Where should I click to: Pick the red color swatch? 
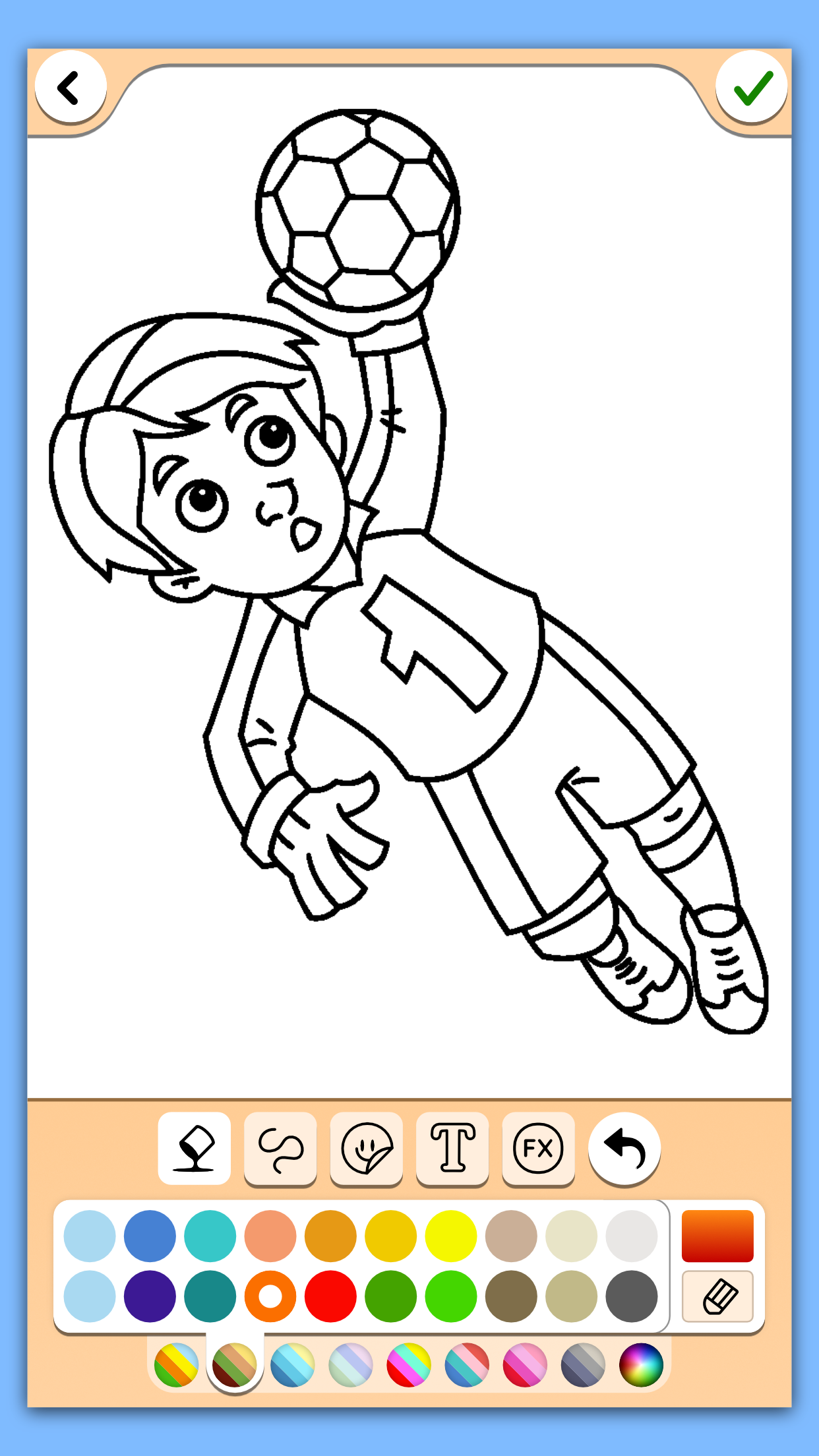[330, 1296]
